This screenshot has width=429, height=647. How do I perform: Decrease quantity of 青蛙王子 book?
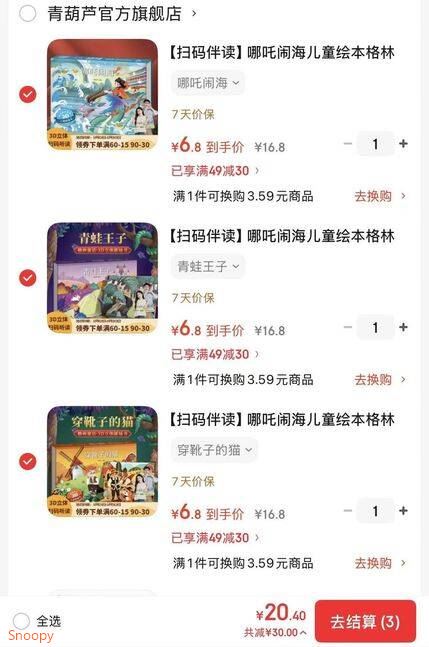(348, 327)
